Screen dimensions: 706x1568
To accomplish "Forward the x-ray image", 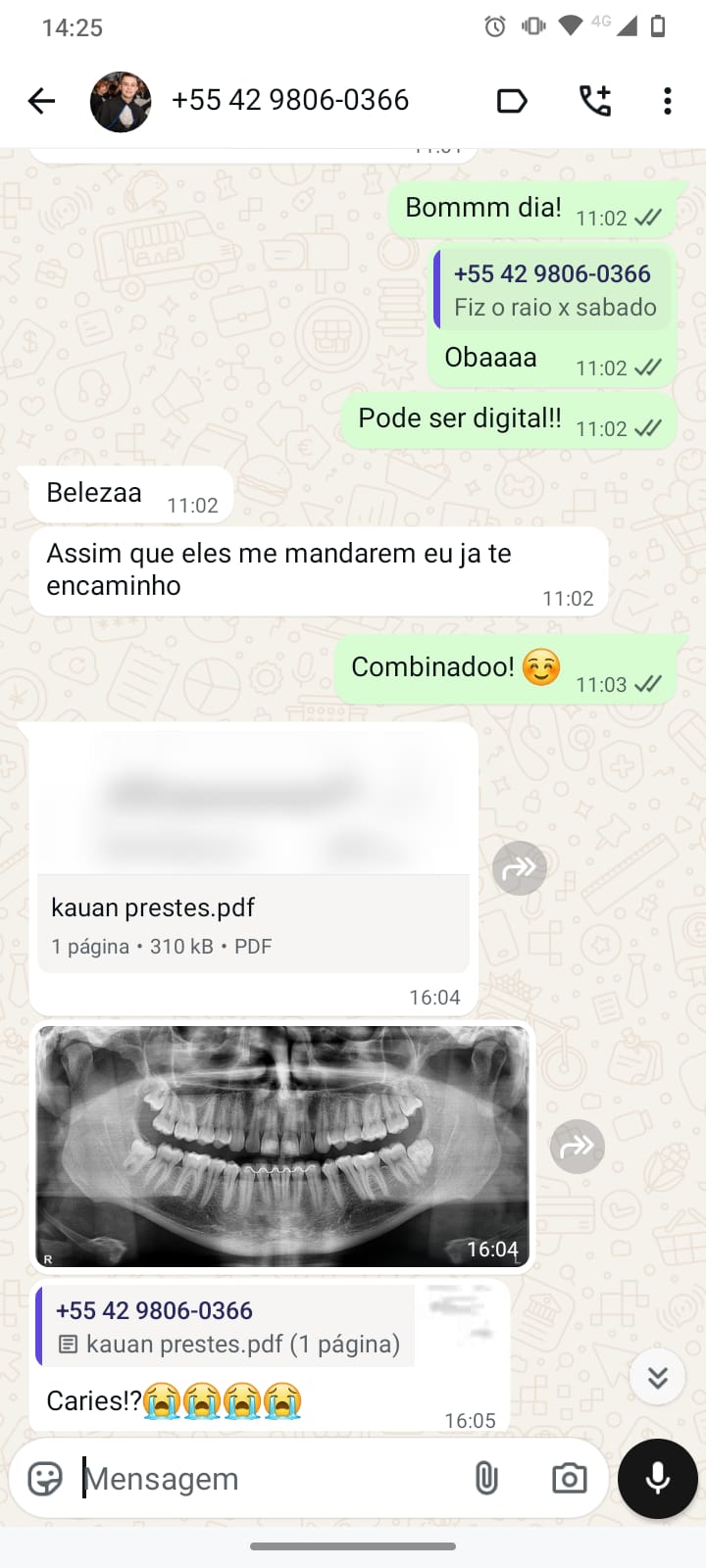I will pyautogui.click(x=577, y=1146).
